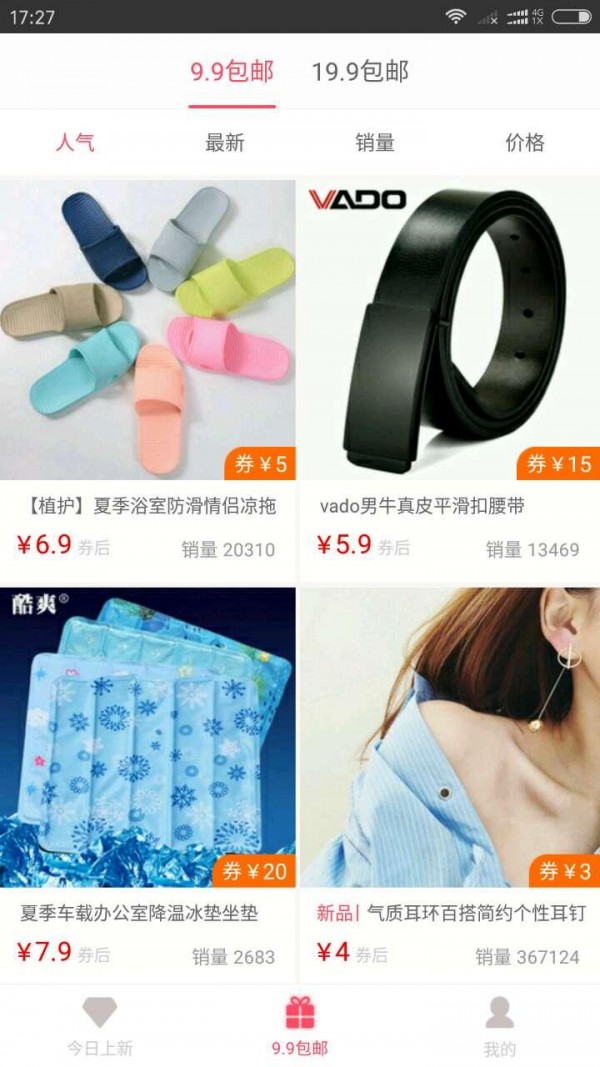Switch to the 19.9包邮 tab
Screen dimensions: 600x1067
360,72
